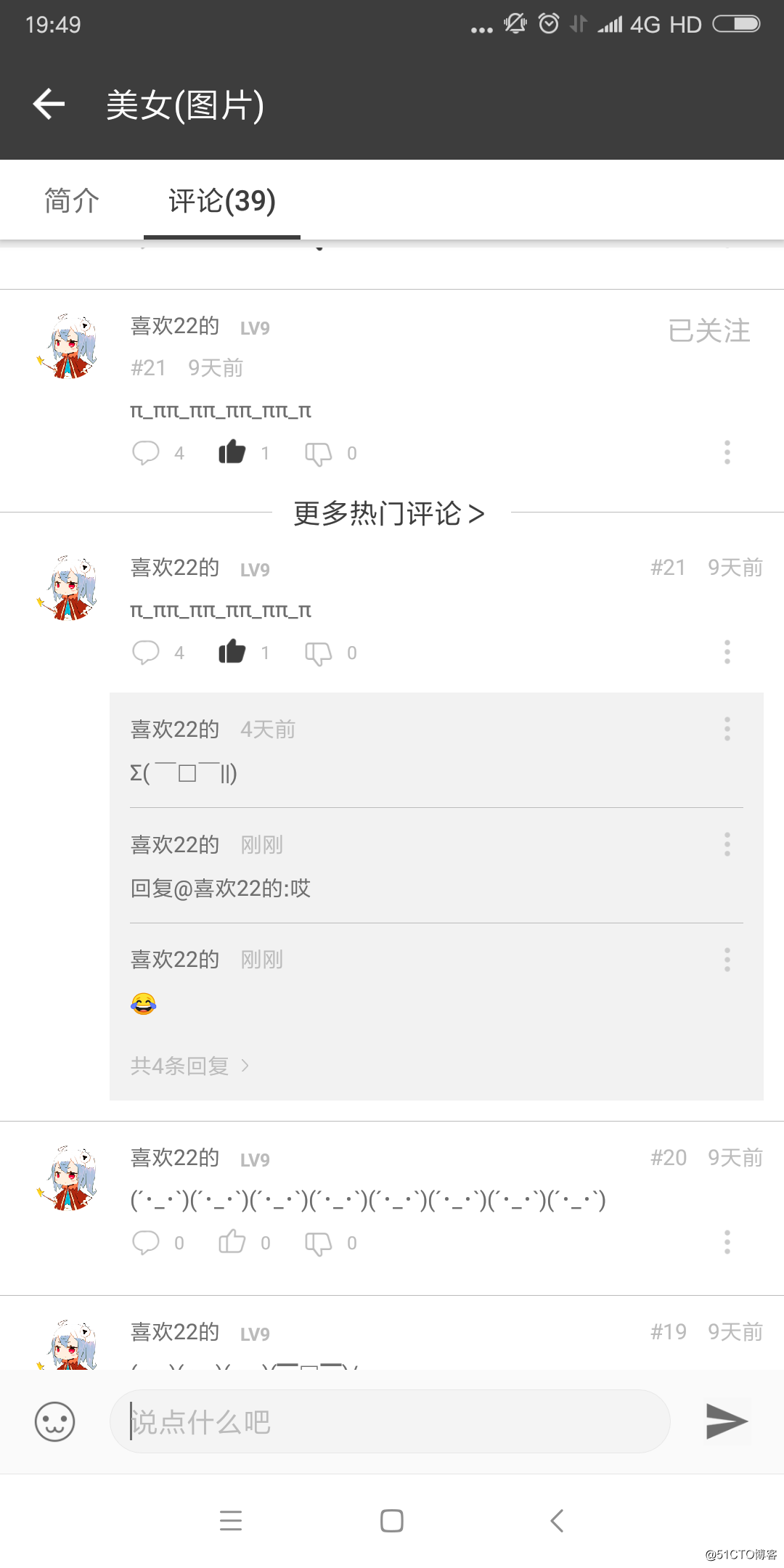The height and width of the screenshot is (1568, 784).
Task: Tap the back arrow to leave 美女(图片)
Action: pyautogui.click(x=49, y=103)
